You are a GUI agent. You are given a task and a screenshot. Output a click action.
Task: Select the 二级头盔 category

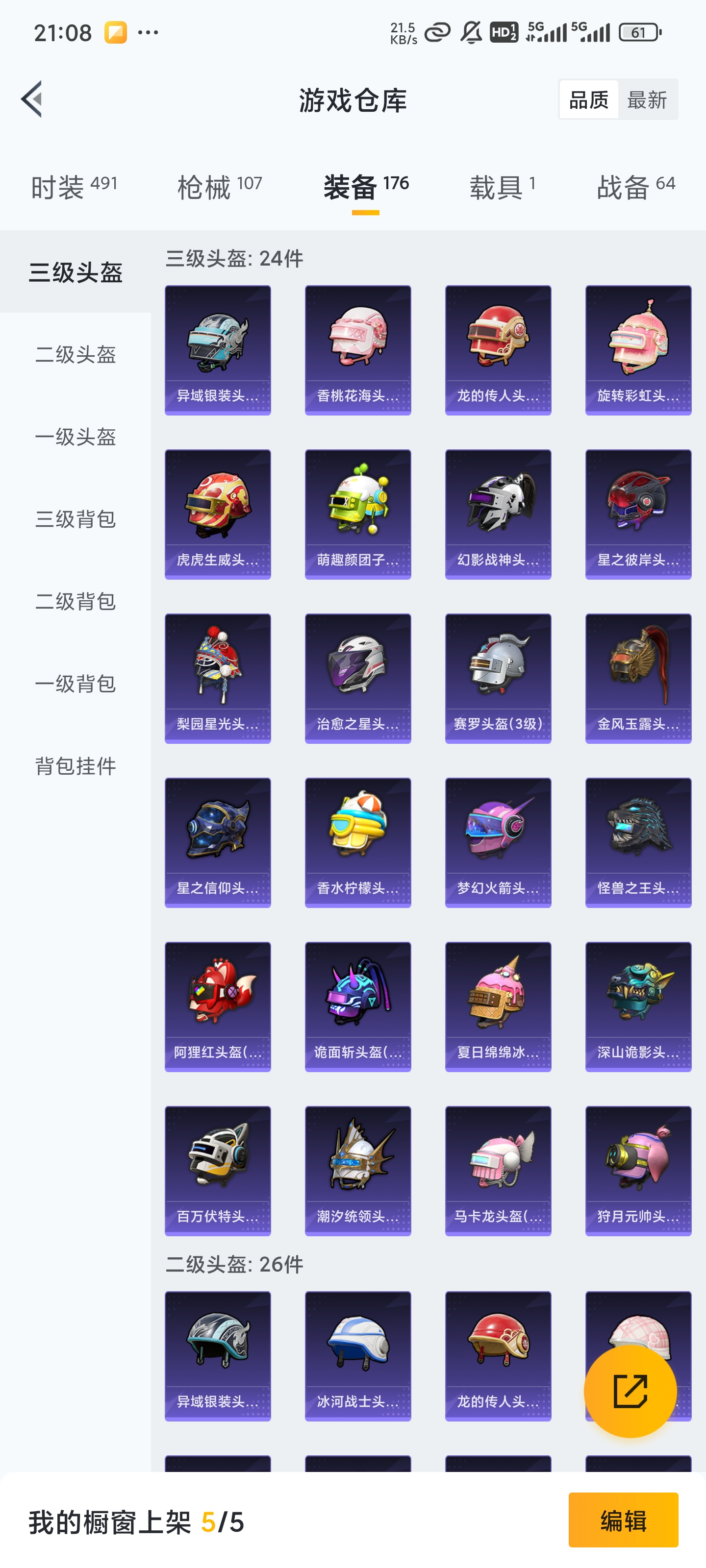point(76,354)
